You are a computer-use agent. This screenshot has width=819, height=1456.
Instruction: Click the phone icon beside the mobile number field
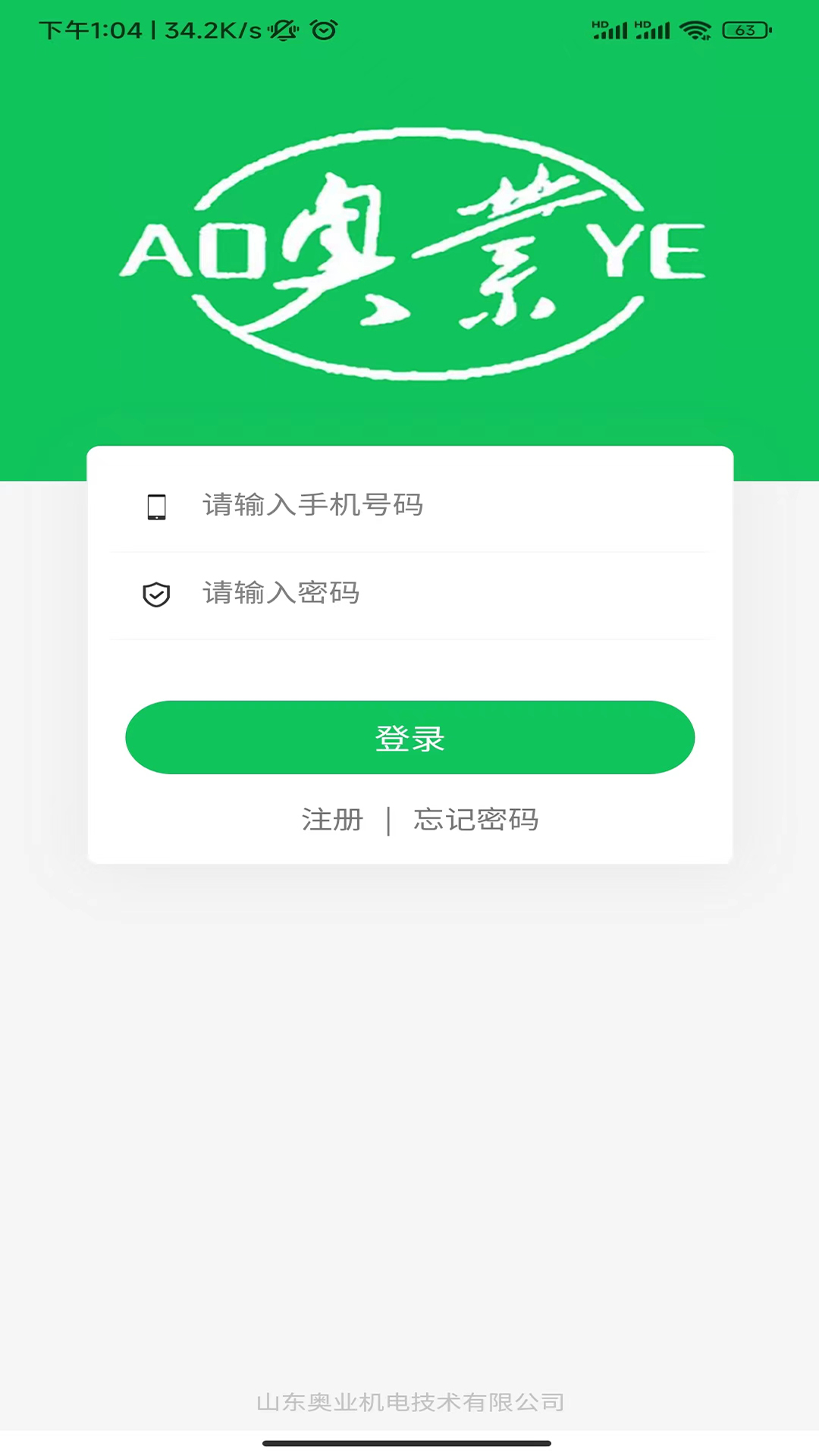coord(156,507)
